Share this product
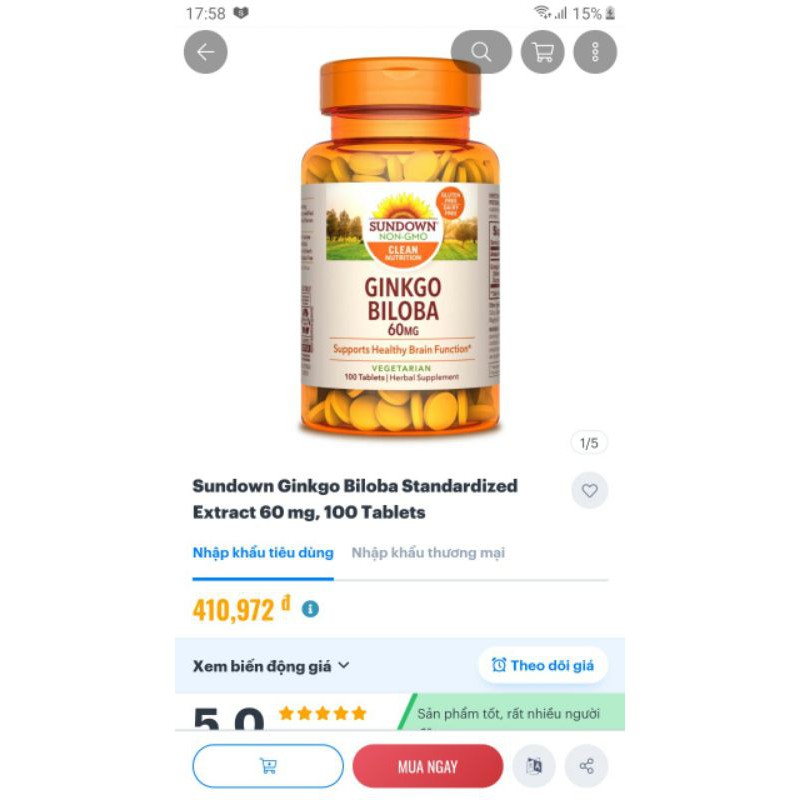 coord(586,766)
